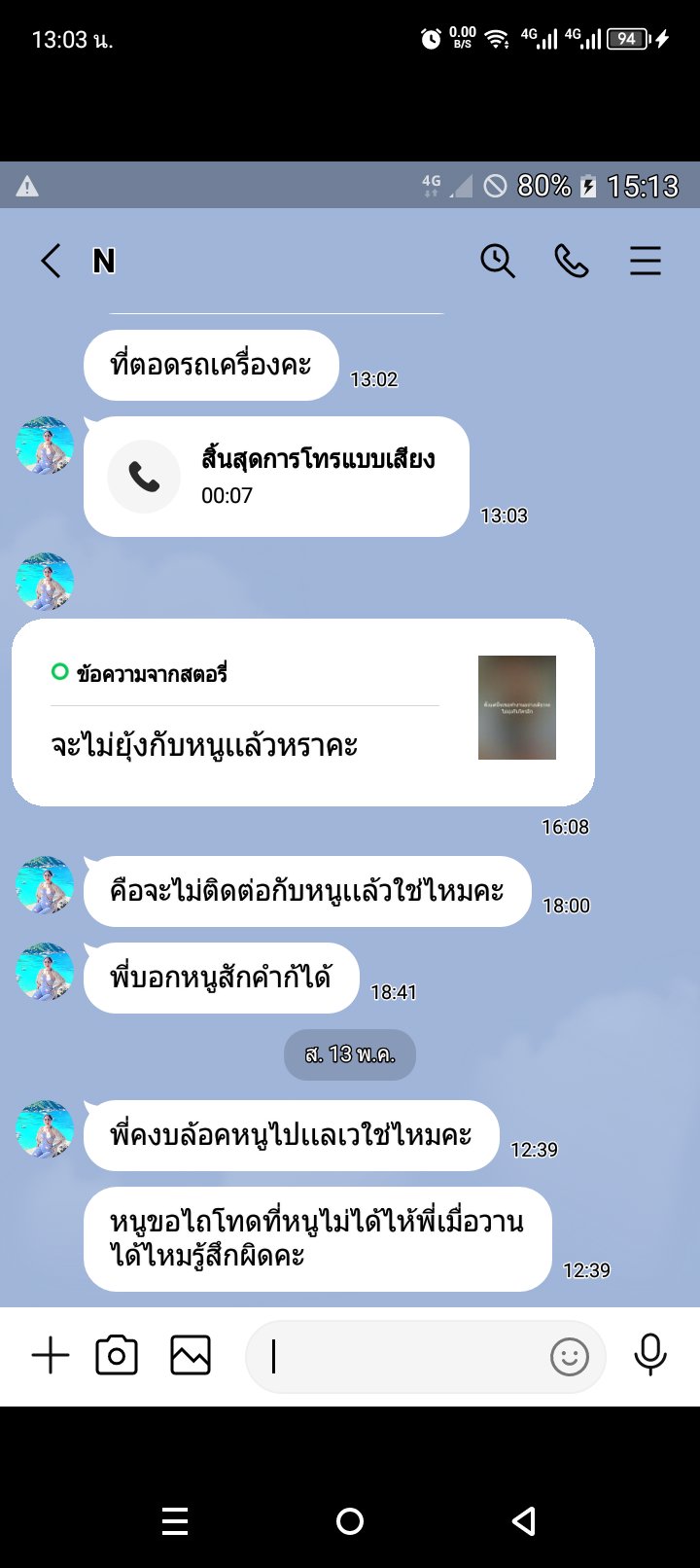Go back using the top-left arrow
This screenshot has width=700, height=1568.
tap(51, 261)
